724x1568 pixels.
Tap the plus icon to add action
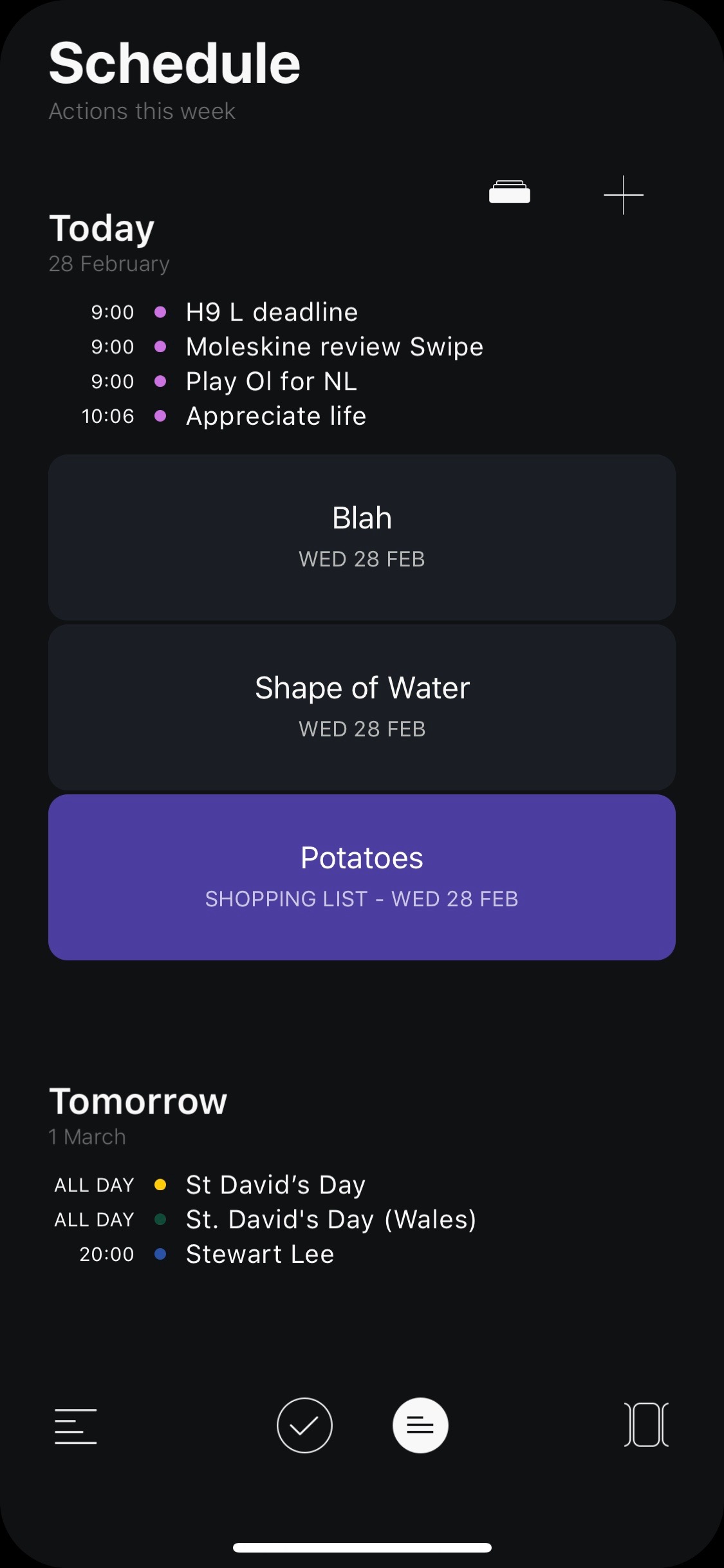[x=623, y=194]
